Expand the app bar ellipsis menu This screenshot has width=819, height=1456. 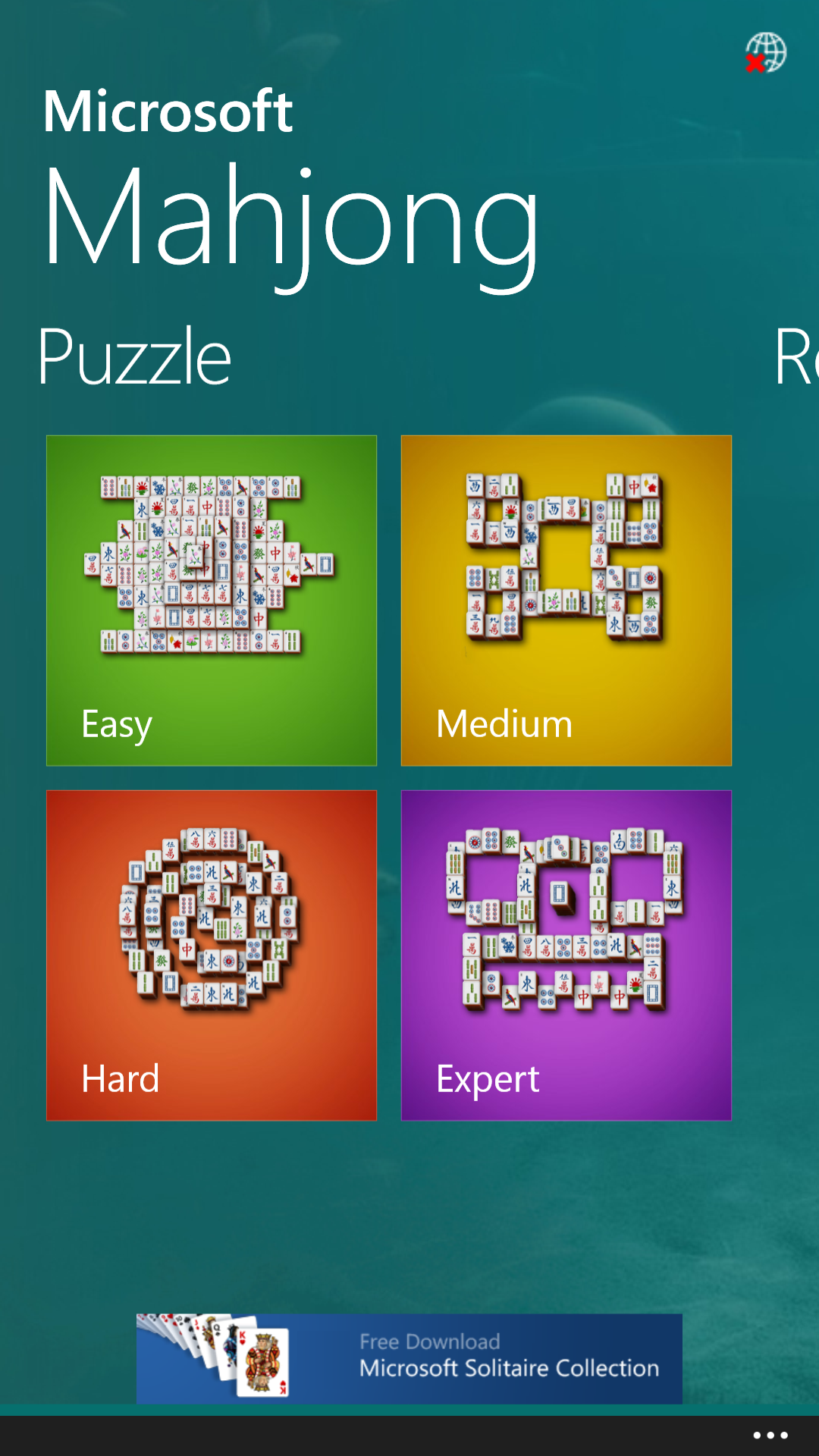click(x=770, y=1435)
